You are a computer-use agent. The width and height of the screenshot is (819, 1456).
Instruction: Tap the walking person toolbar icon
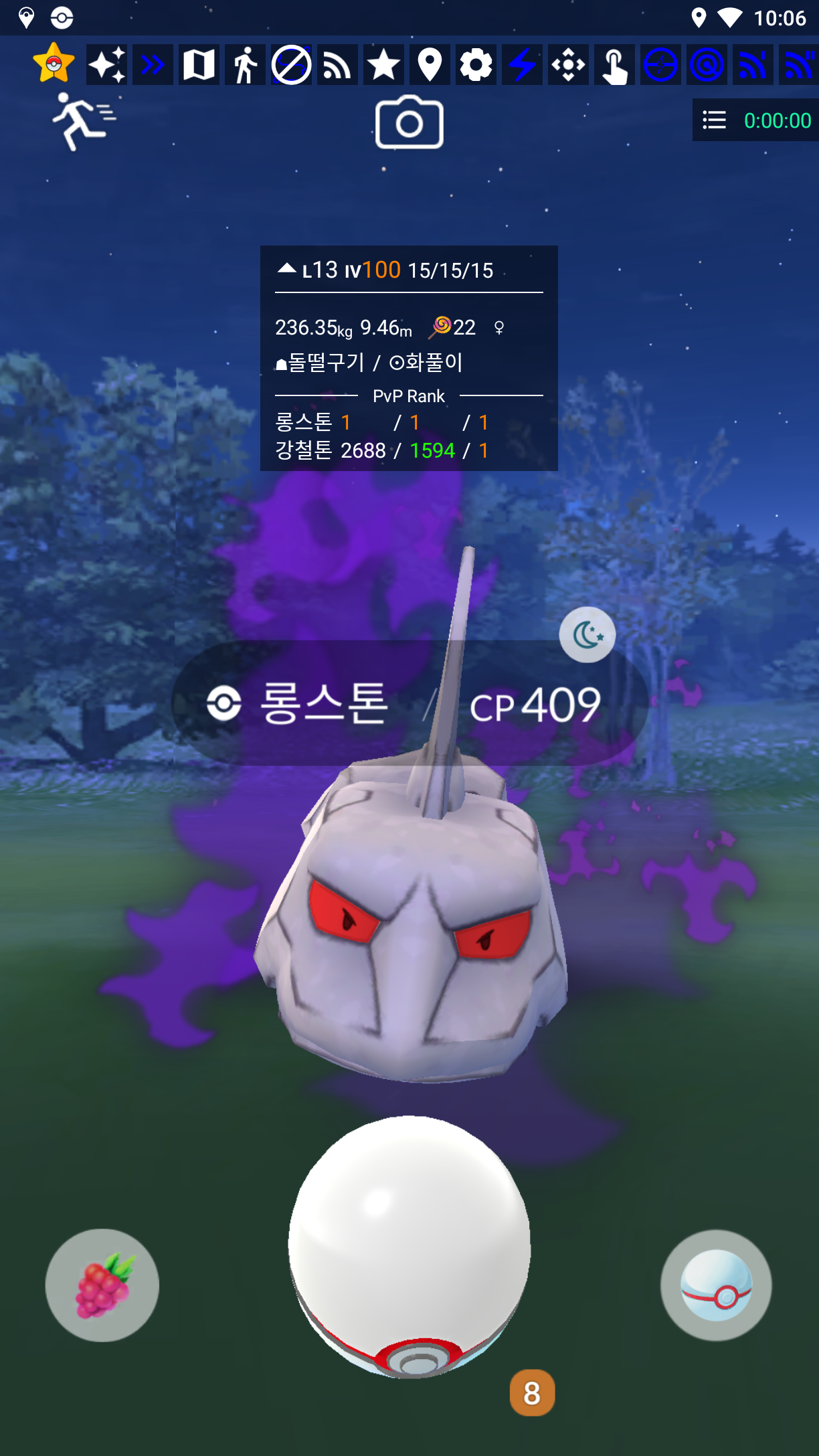[245, 65]
